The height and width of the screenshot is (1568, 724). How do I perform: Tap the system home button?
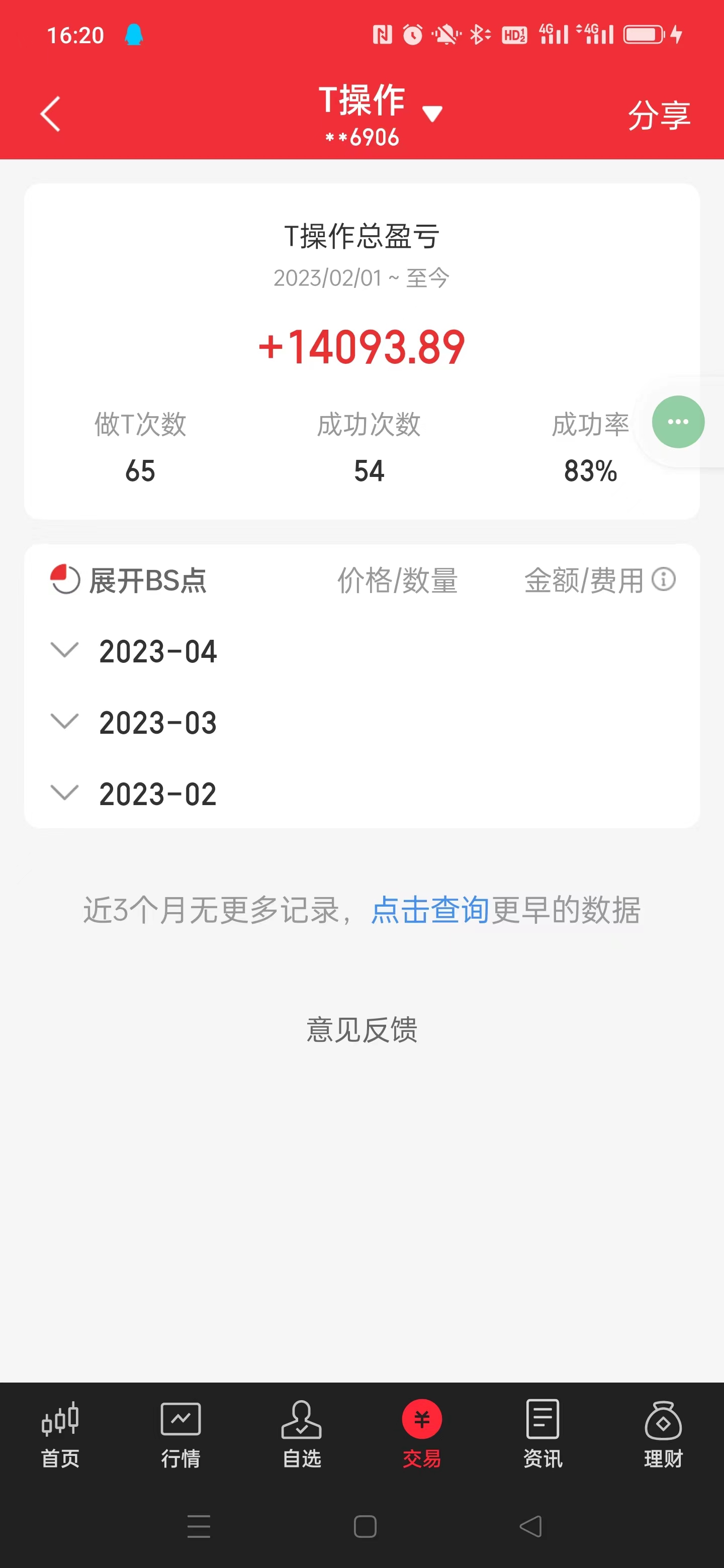(365, 1526)
